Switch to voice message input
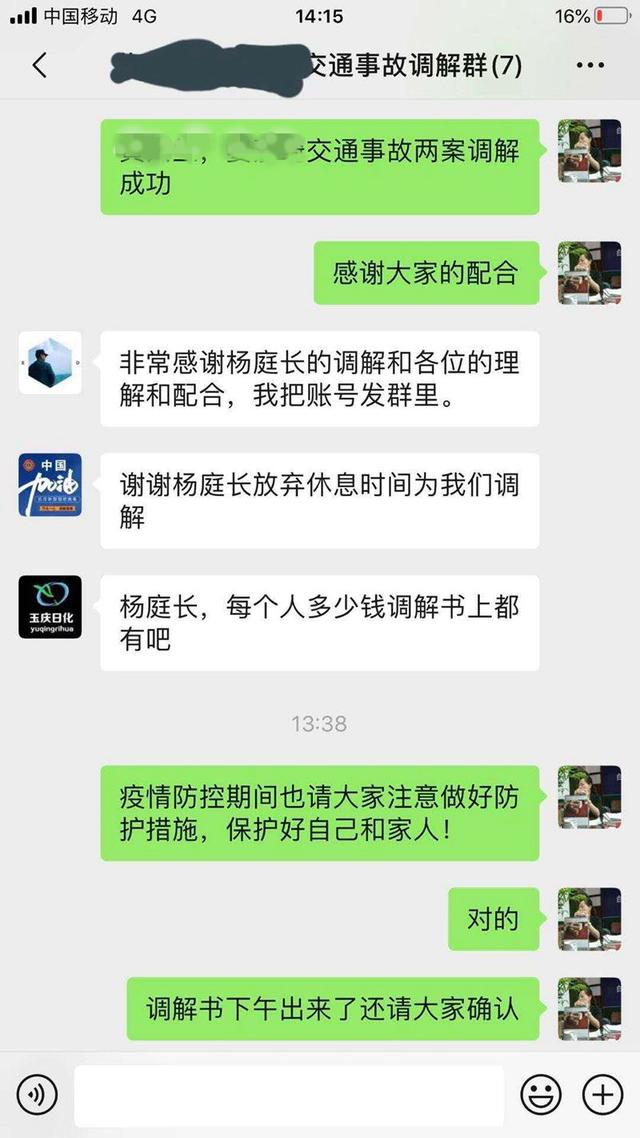This screenshot has width=640, height=1138. [37, 1095]
